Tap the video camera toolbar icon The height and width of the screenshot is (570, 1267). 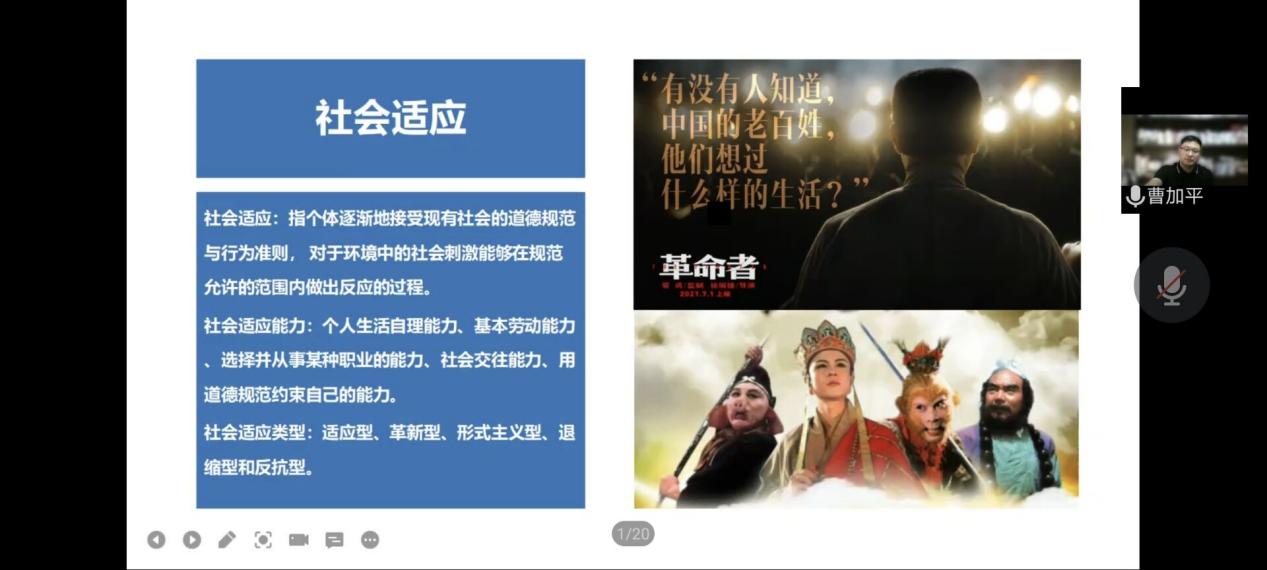point(299,540)
